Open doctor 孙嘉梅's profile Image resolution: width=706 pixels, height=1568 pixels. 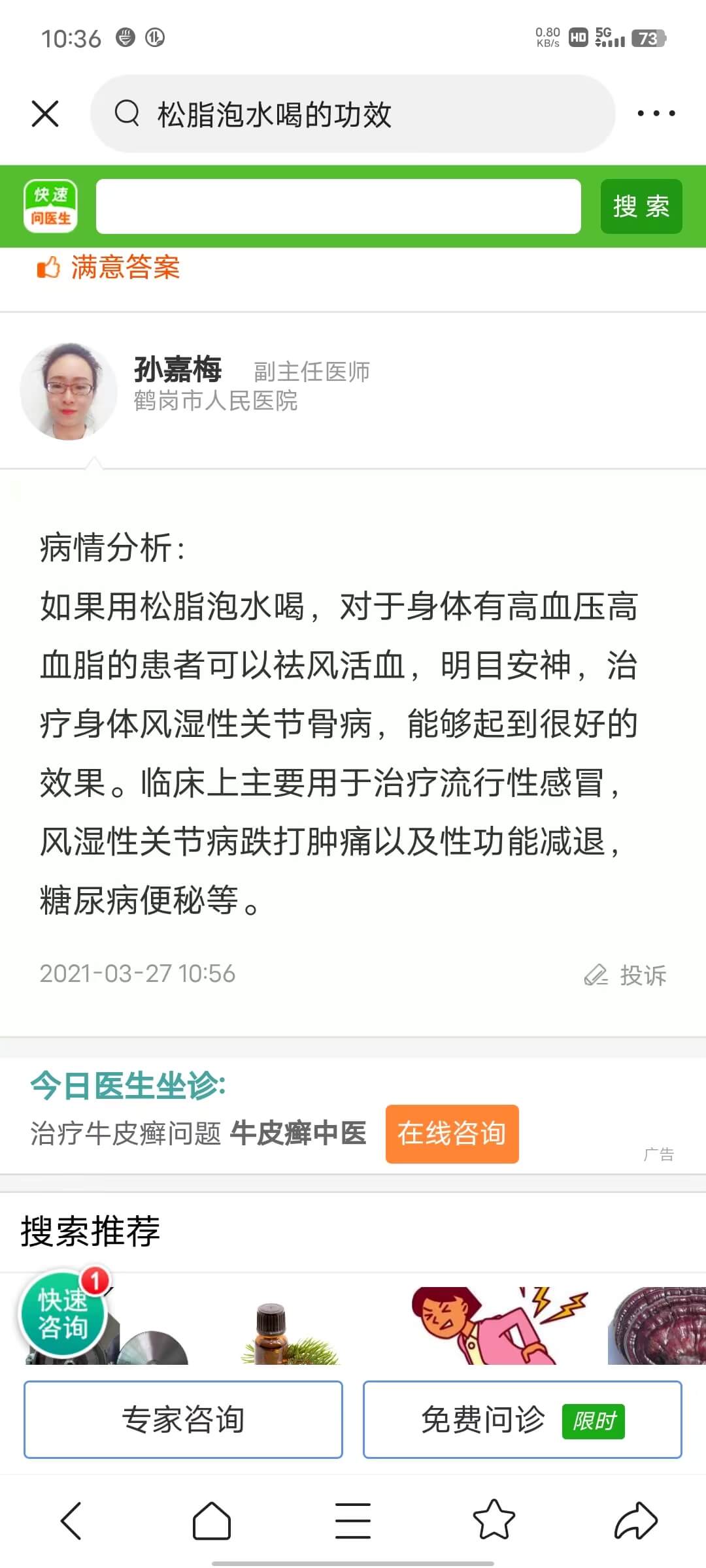click(x=177, y=370)
